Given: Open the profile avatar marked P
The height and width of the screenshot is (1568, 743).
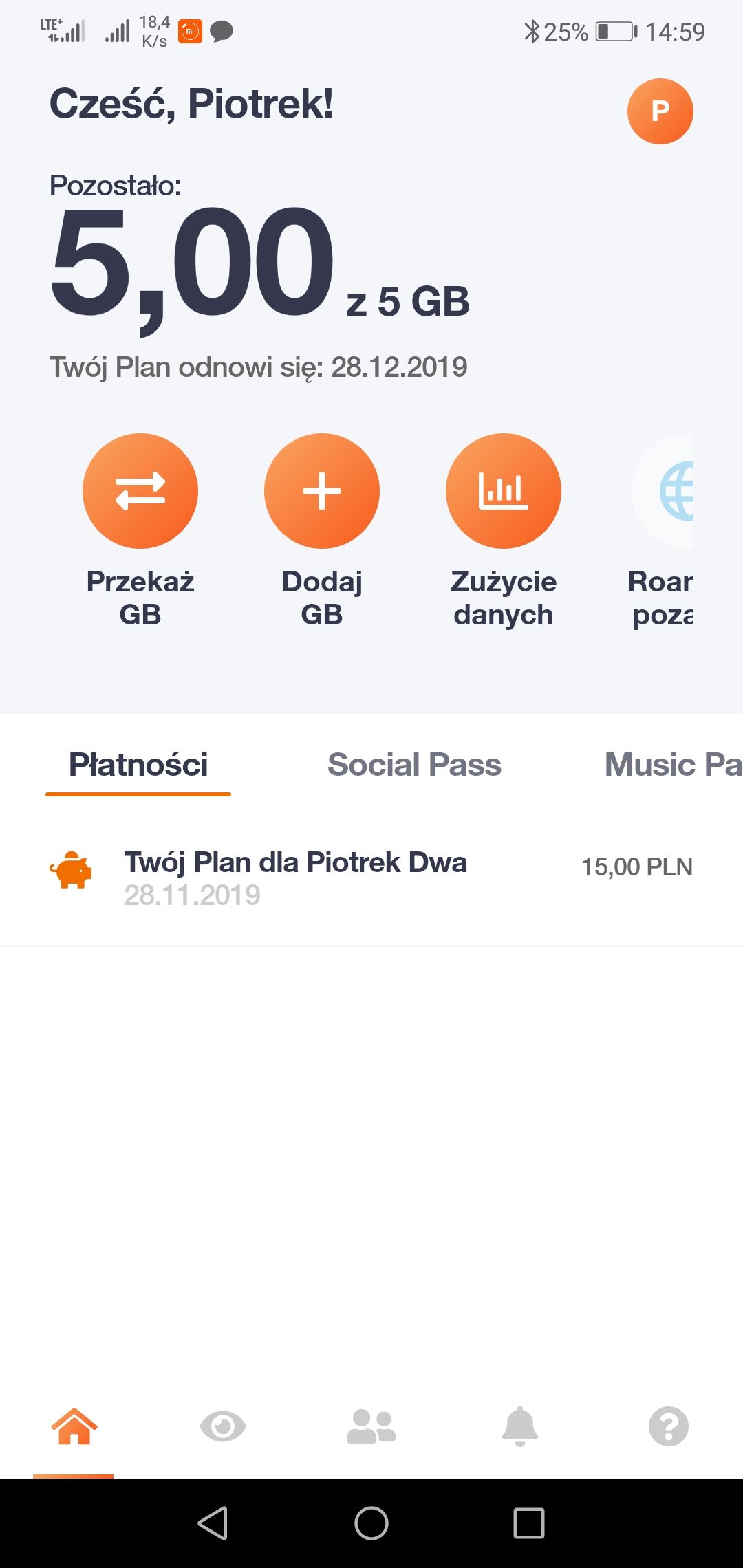Looking at the screenshot, I should [660, 111].
